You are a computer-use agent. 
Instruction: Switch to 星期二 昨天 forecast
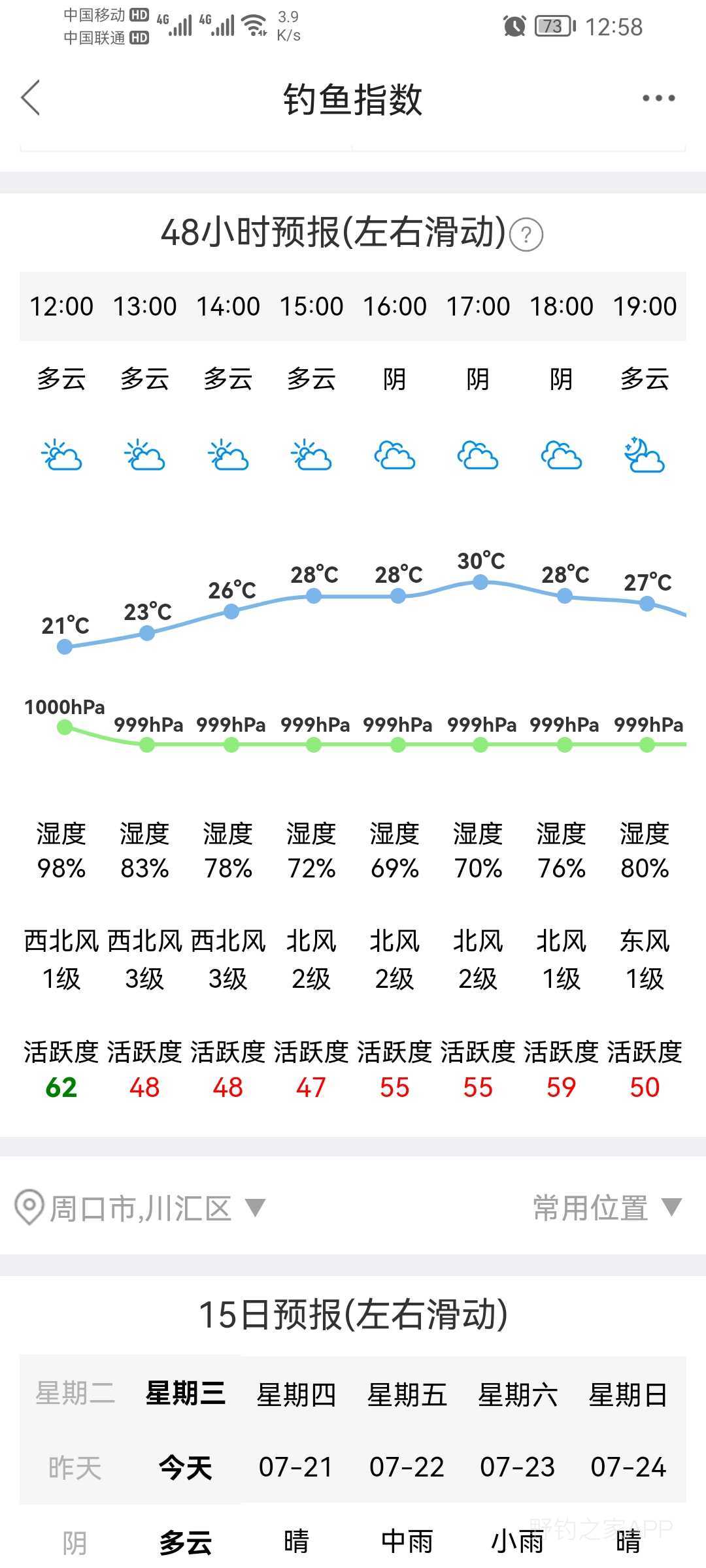[75, 1430]
